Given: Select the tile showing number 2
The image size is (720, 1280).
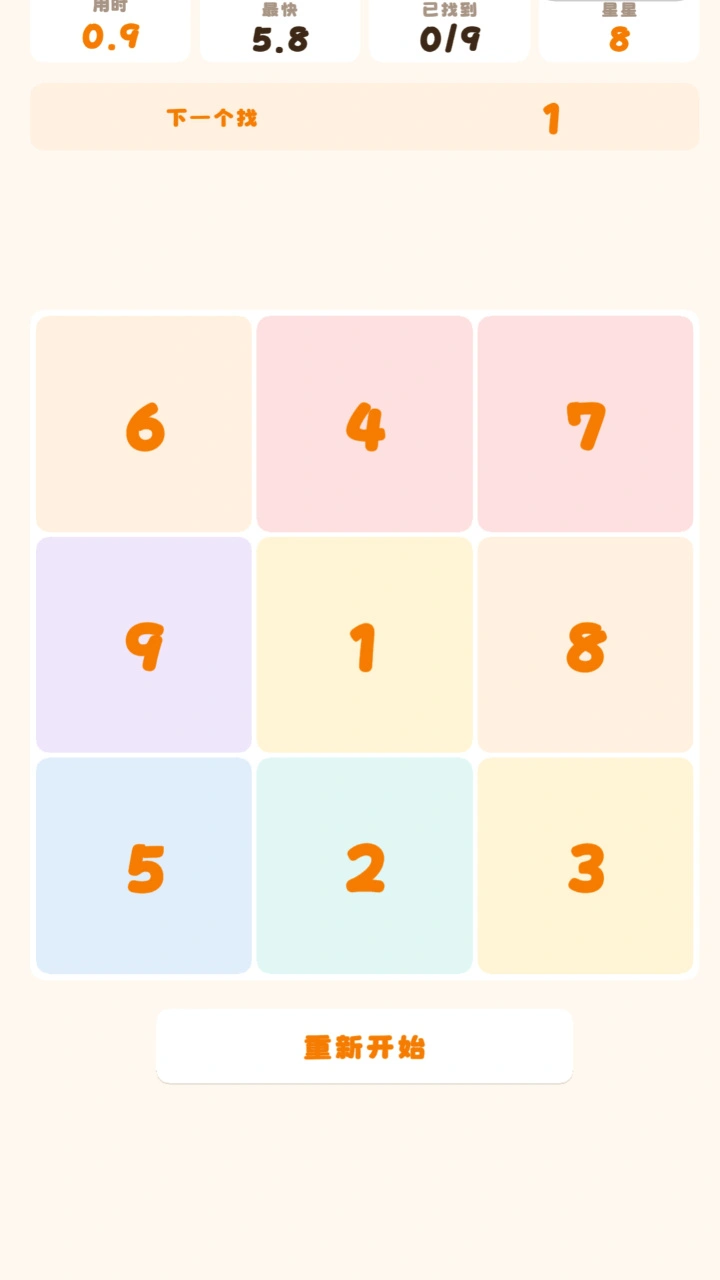Looking at the screenshot, I should (x=364, y=865).
